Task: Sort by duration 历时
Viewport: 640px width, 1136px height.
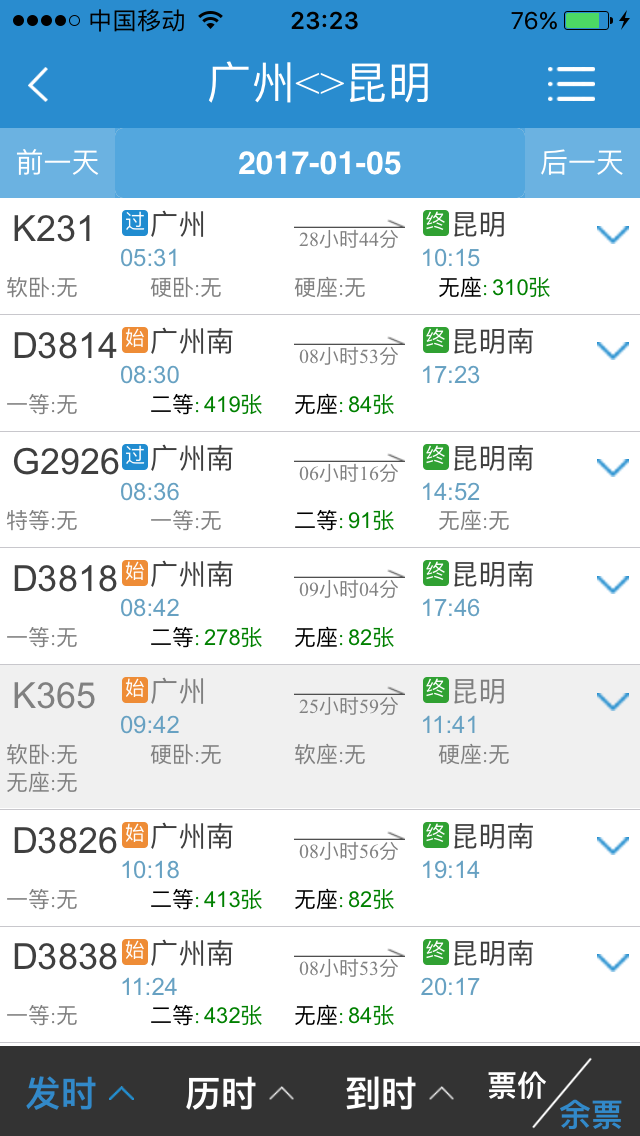Action: coord(240,1093)
